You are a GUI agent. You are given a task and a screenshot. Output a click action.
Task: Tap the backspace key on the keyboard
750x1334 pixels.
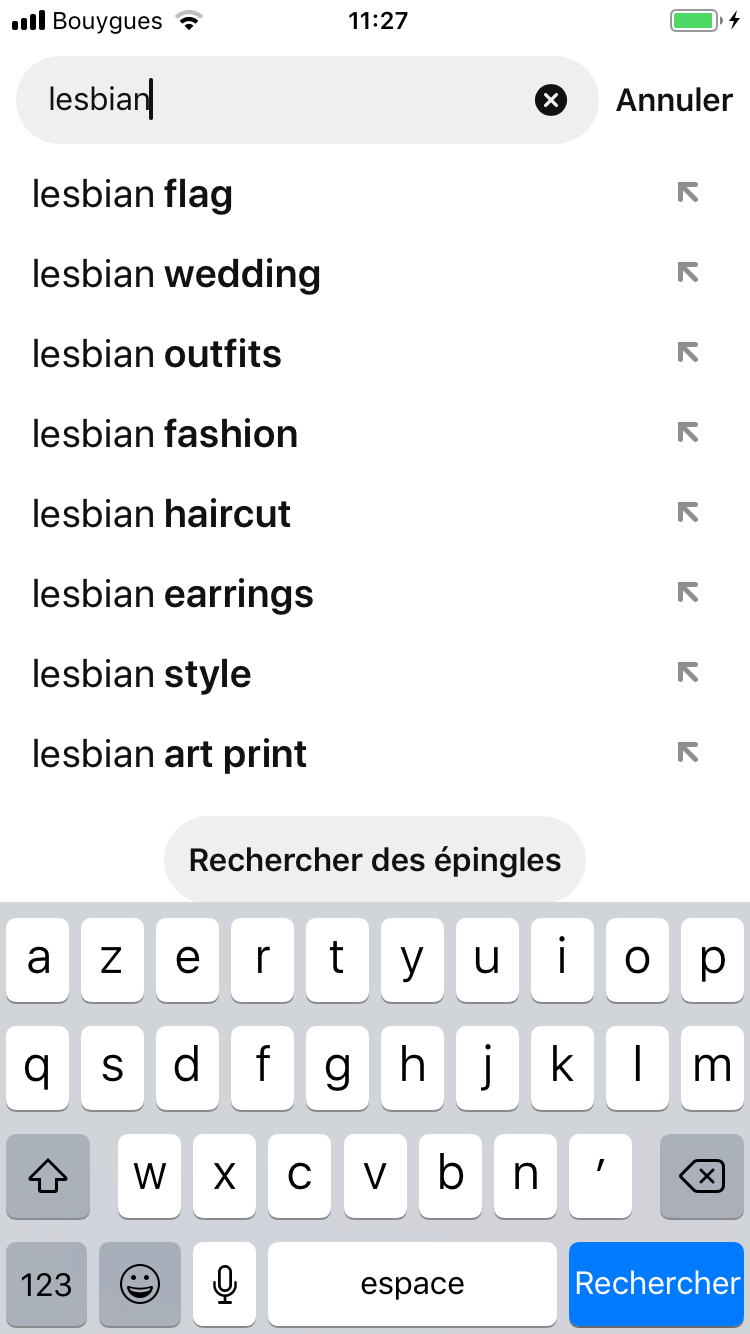[x=702, y=1177]
